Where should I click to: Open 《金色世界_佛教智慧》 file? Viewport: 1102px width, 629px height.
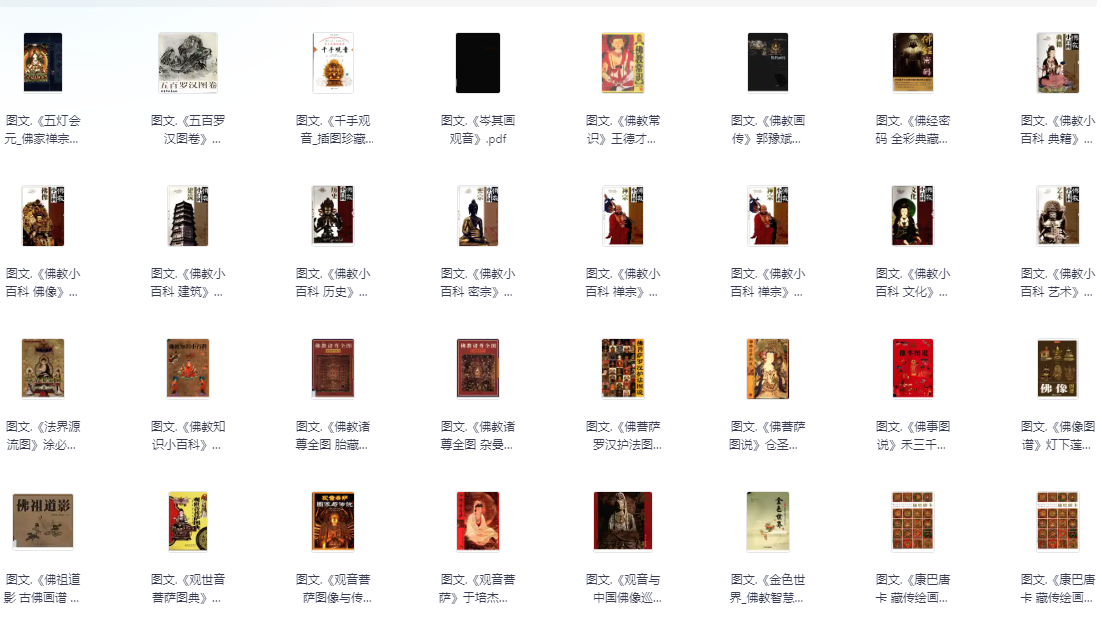(768, 521)
